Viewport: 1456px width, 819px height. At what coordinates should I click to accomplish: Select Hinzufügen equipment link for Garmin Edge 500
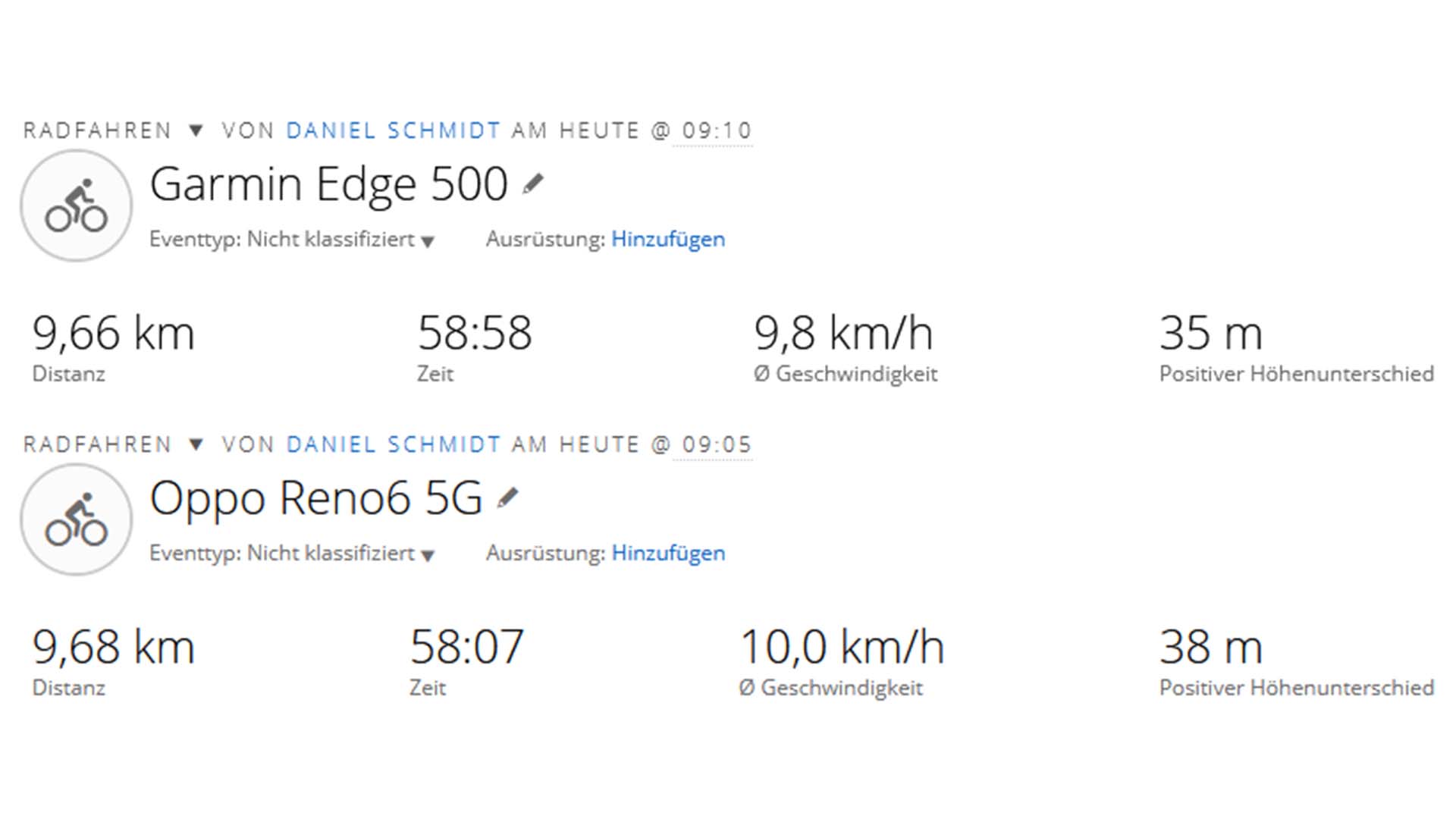coord(667,240)
